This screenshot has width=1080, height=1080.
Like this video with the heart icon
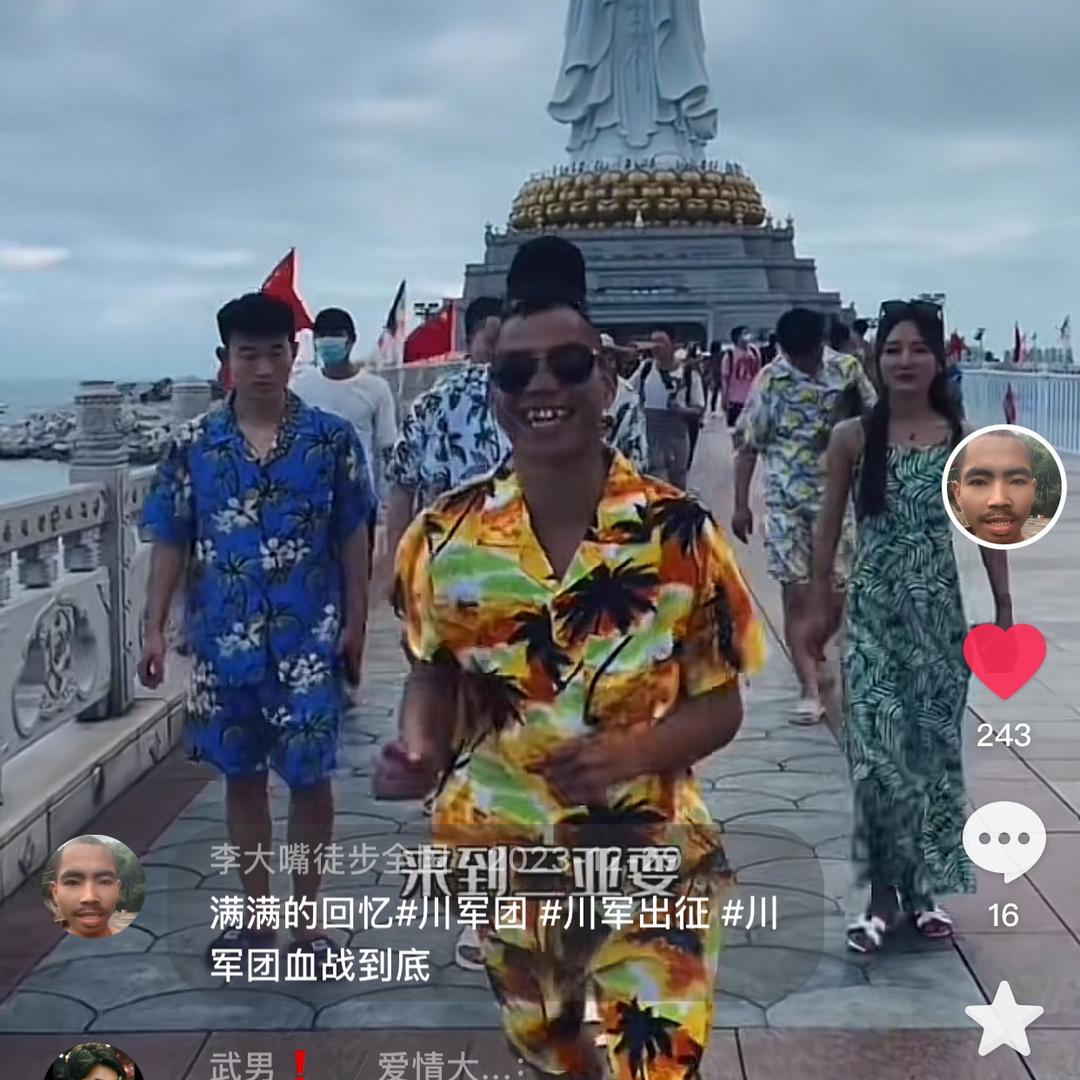point(1004,660)
